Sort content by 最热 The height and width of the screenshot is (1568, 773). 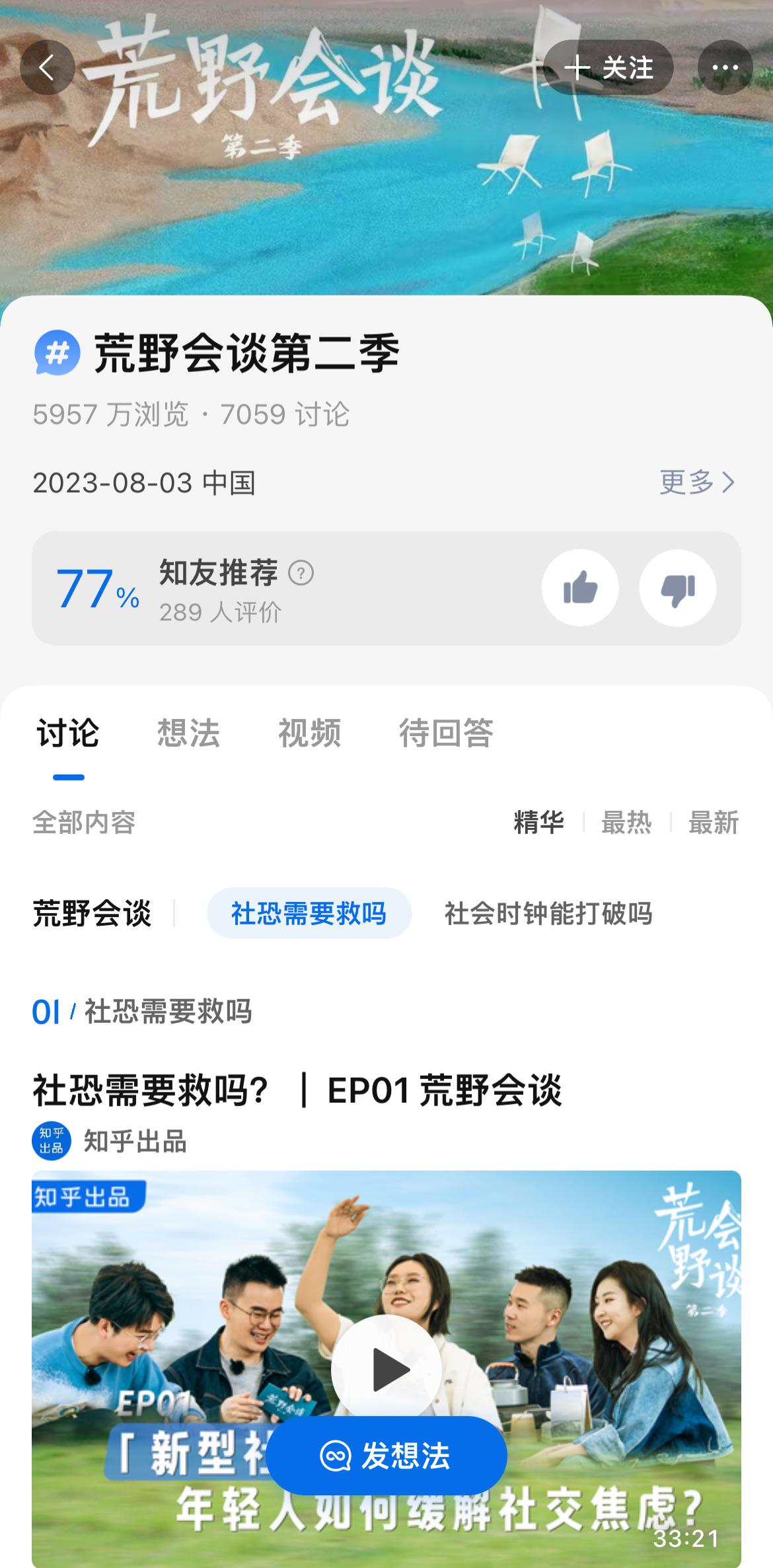[x=626, y=823]
